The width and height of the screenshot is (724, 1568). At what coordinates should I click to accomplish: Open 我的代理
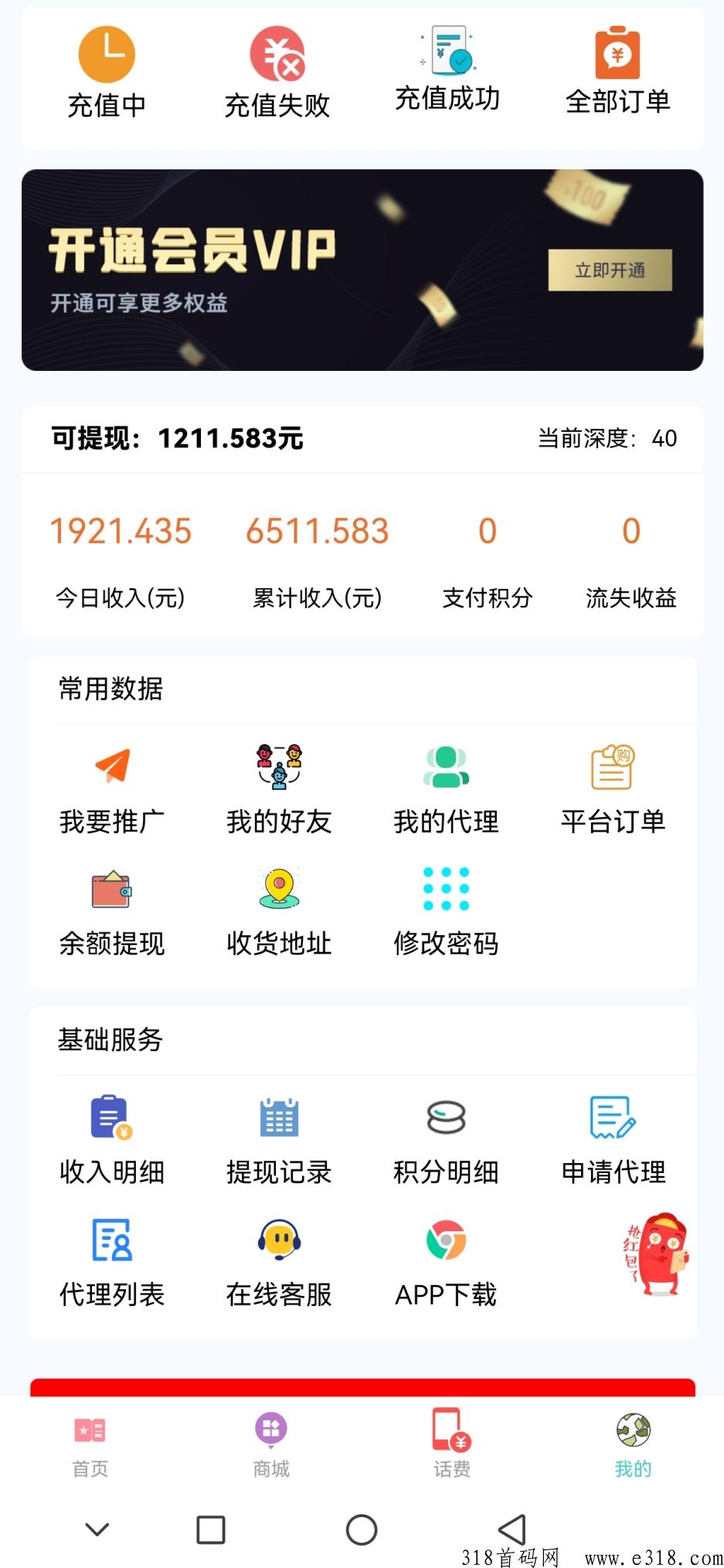click(446, 789)
